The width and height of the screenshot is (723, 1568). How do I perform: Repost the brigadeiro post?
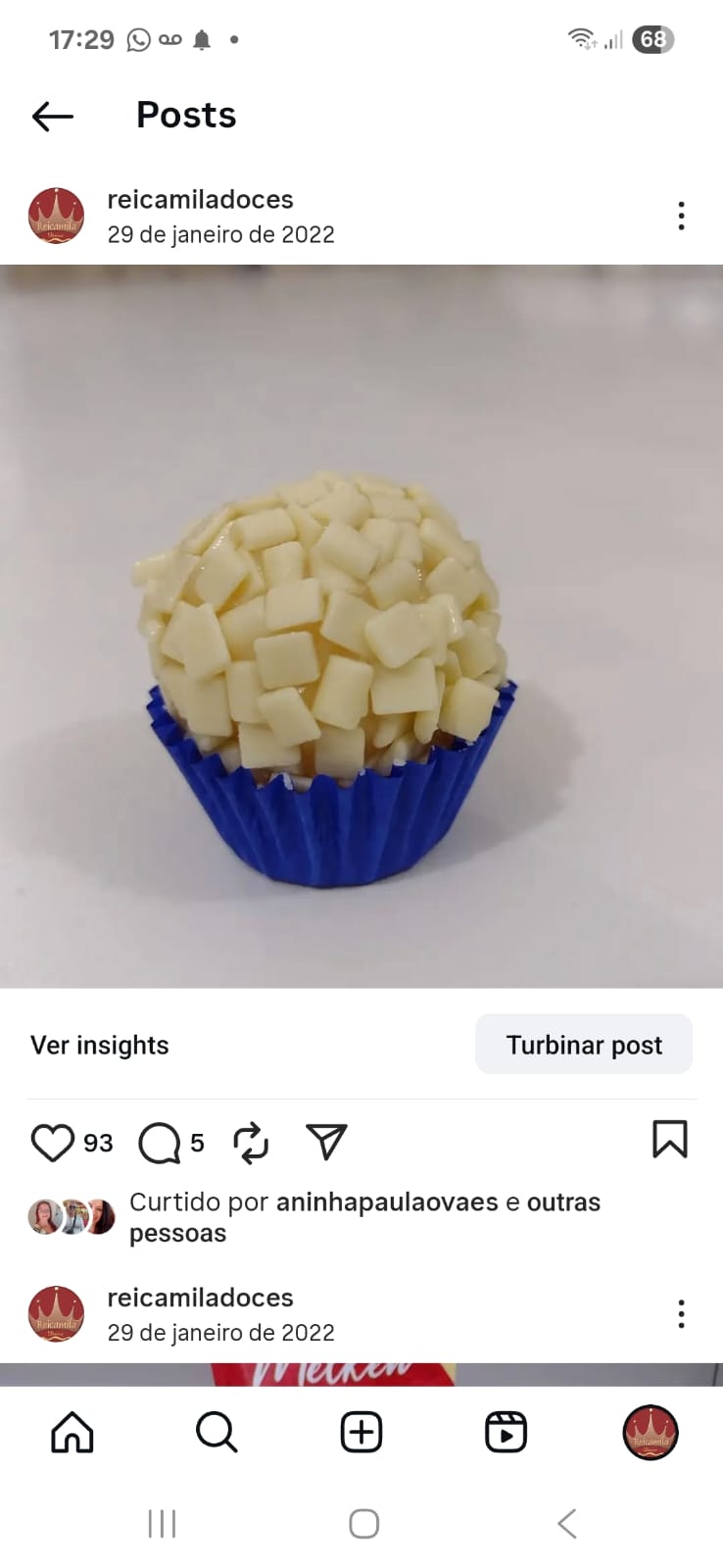point(251,1143)
